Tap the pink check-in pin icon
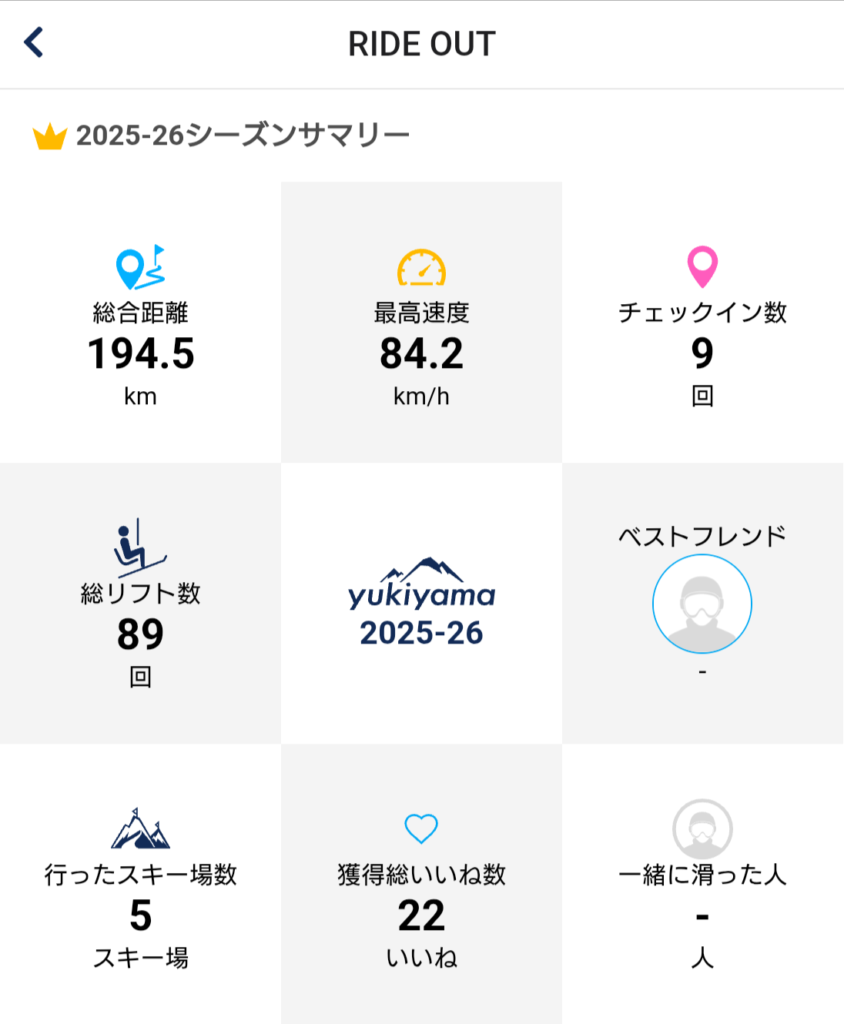The width and height of the screenshot is (844, 1024). pos(701,263)
